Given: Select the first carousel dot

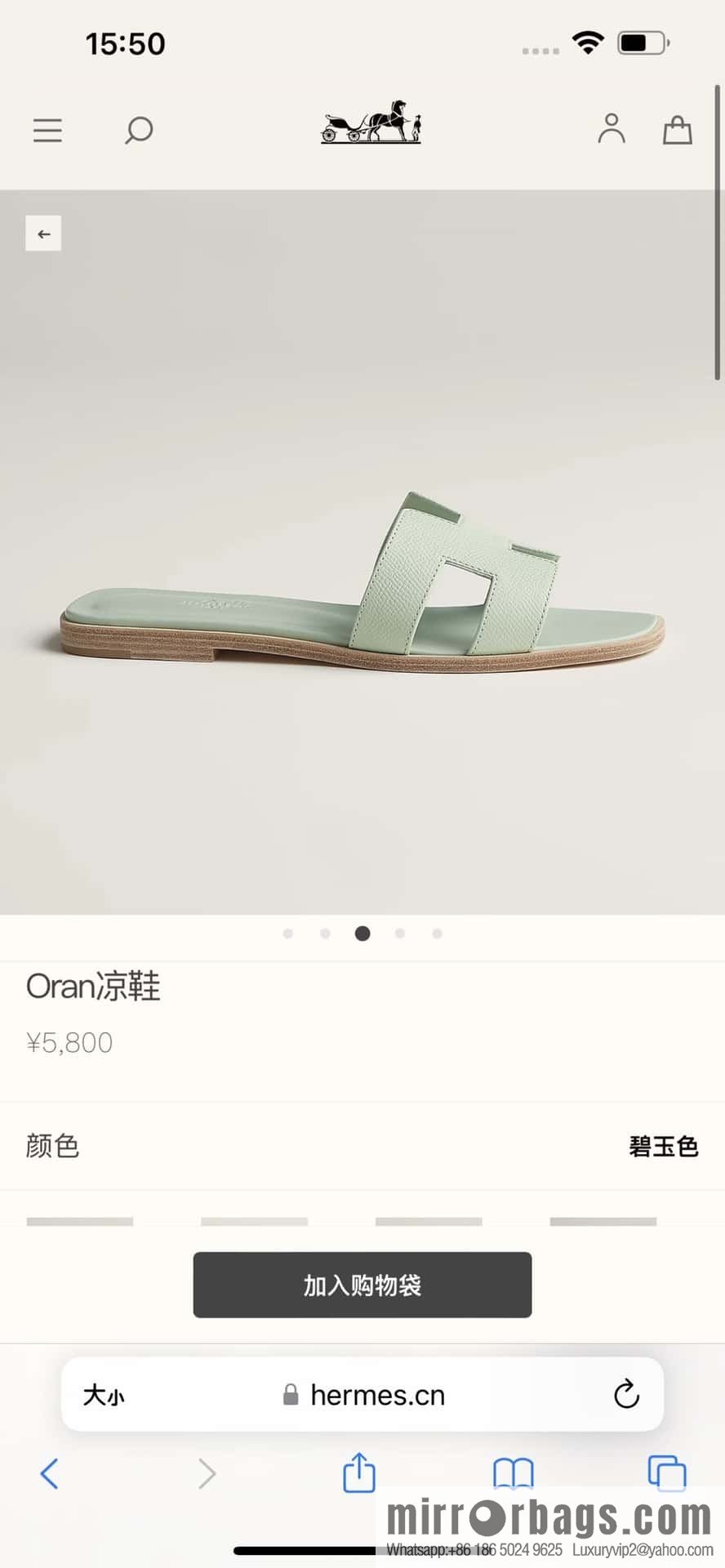Looking at the screenshot, I should 288,933.
